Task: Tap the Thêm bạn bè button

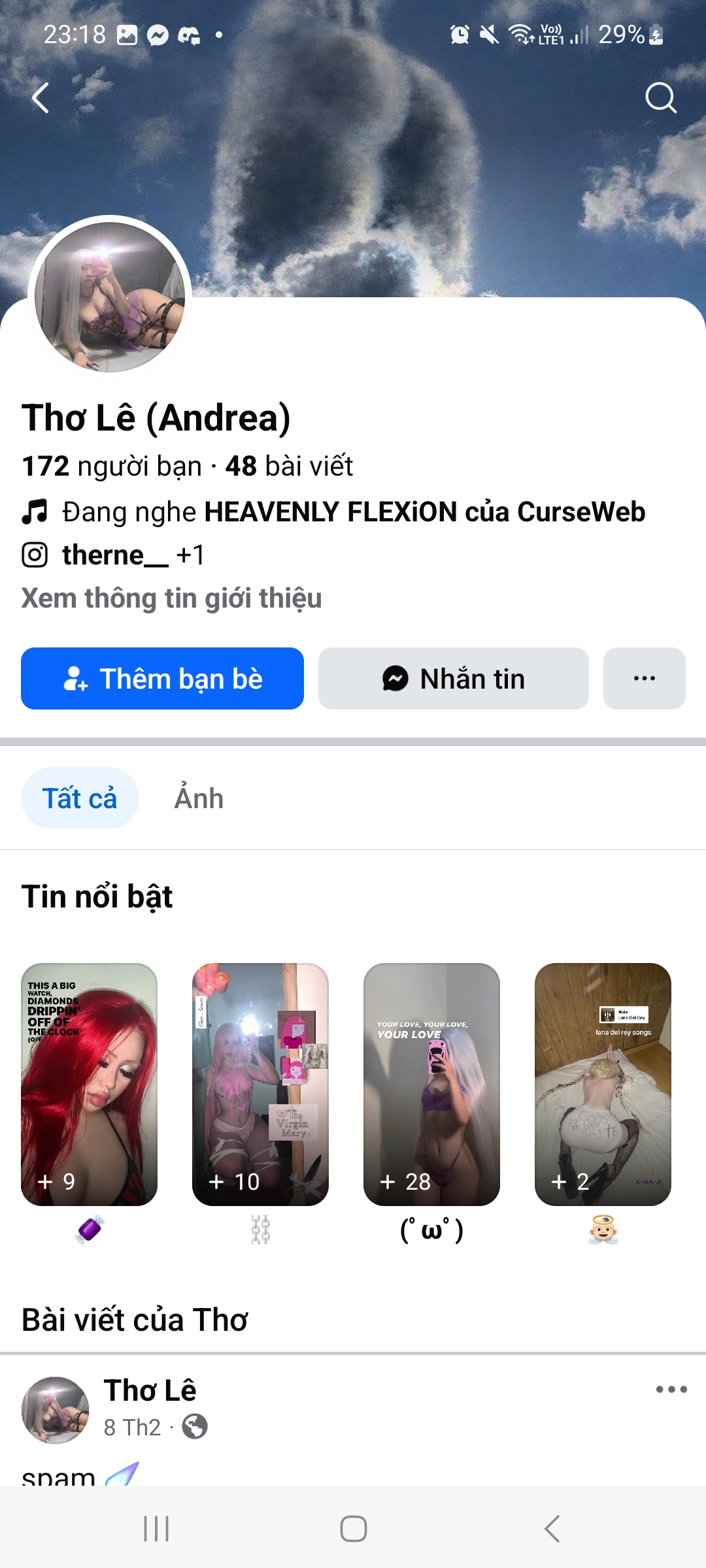Action: [162, 679]
